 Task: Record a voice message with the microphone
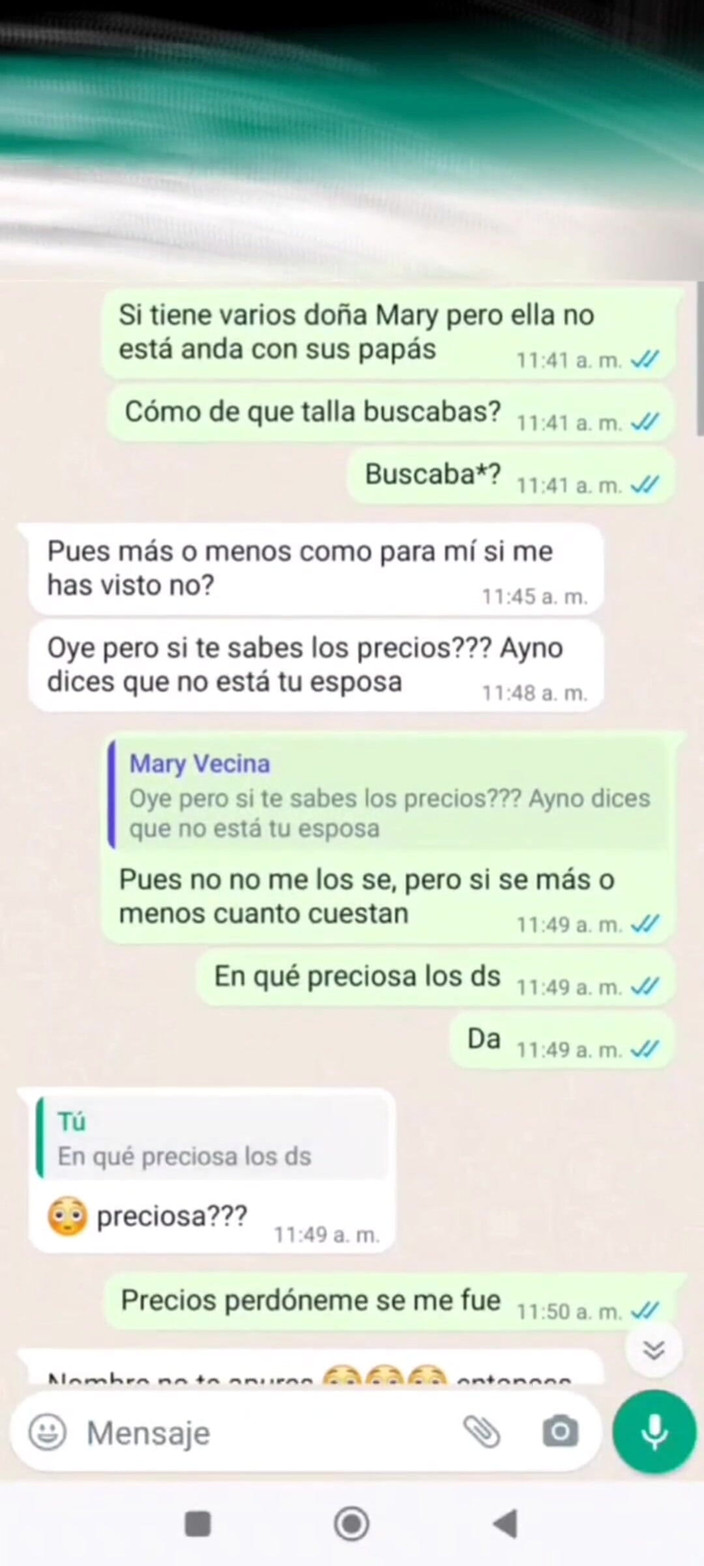(x=654, y=1431)
